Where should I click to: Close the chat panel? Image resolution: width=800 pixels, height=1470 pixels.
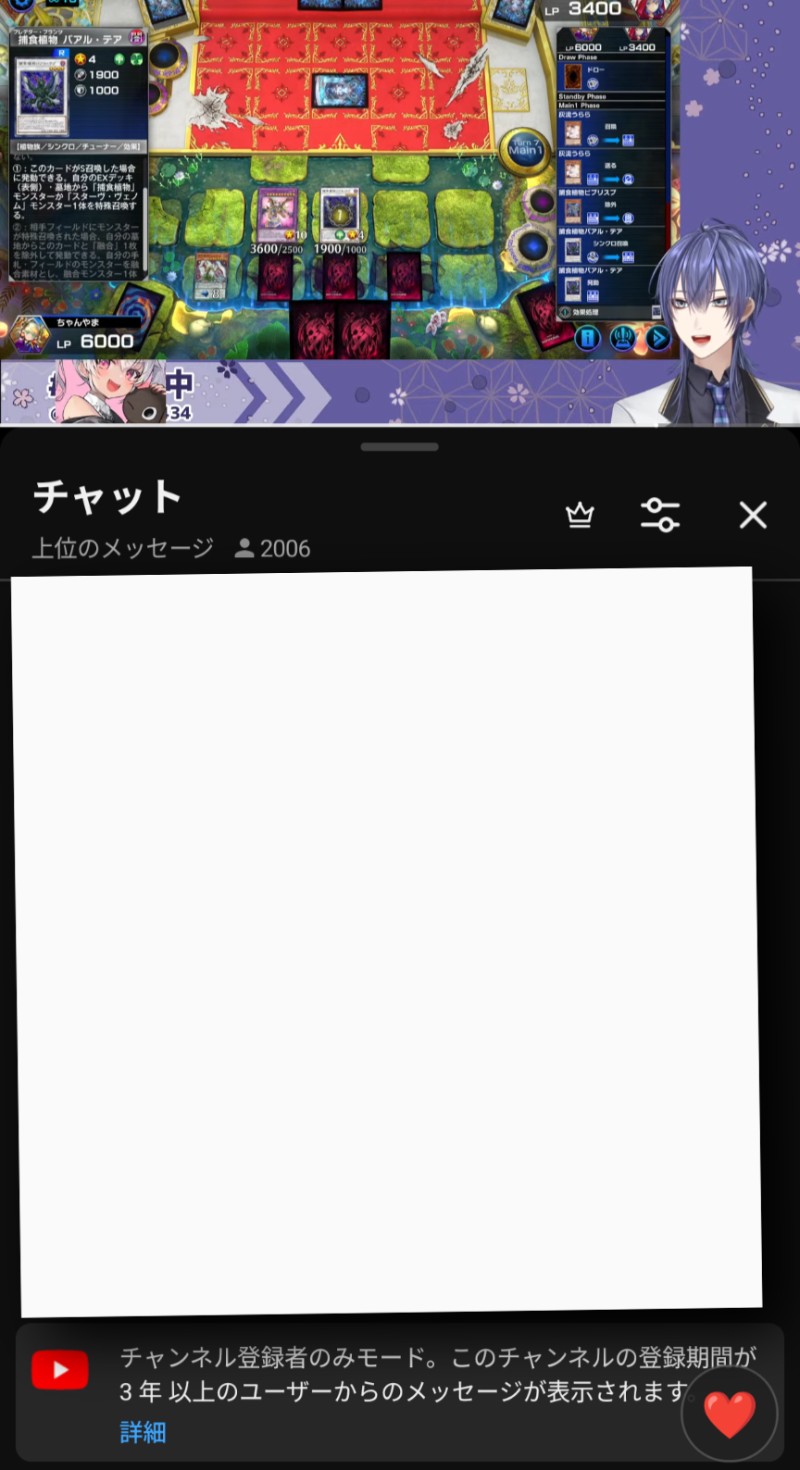(x=752, y=515)
